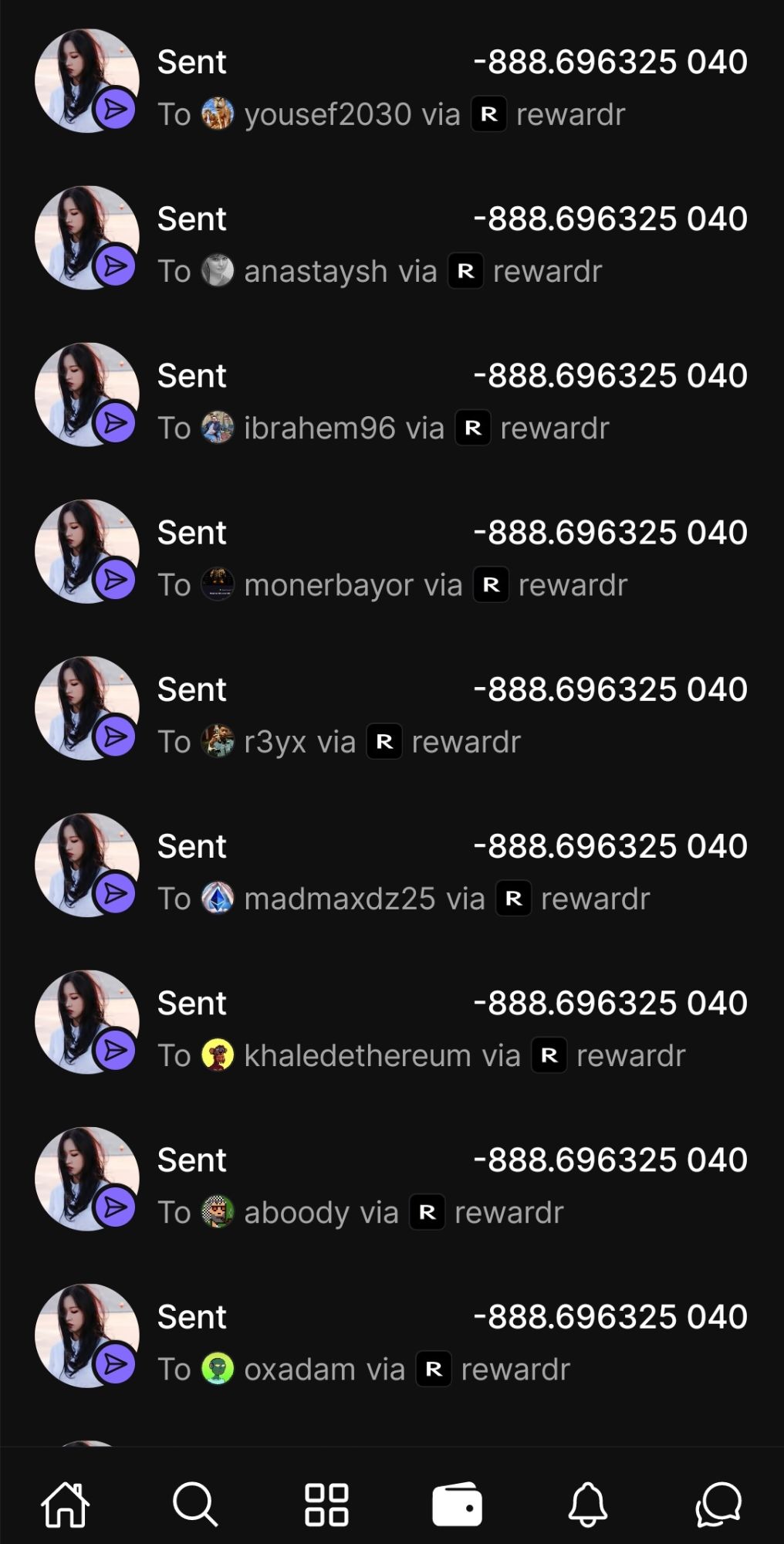Screen dimensions: 784x1544
Task: View the Sent transaction to oxadam
Action: [x=392, y=1341]
